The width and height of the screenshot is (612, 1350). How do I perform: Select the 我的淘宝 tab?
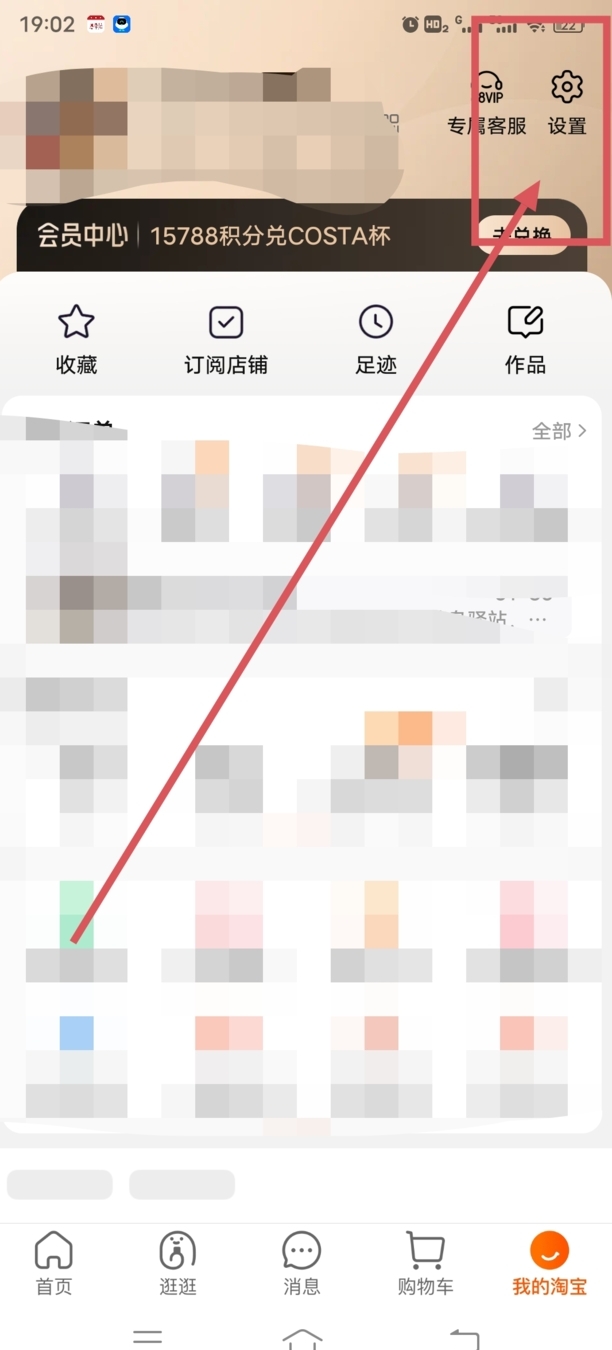click(x=549, y=1264)
